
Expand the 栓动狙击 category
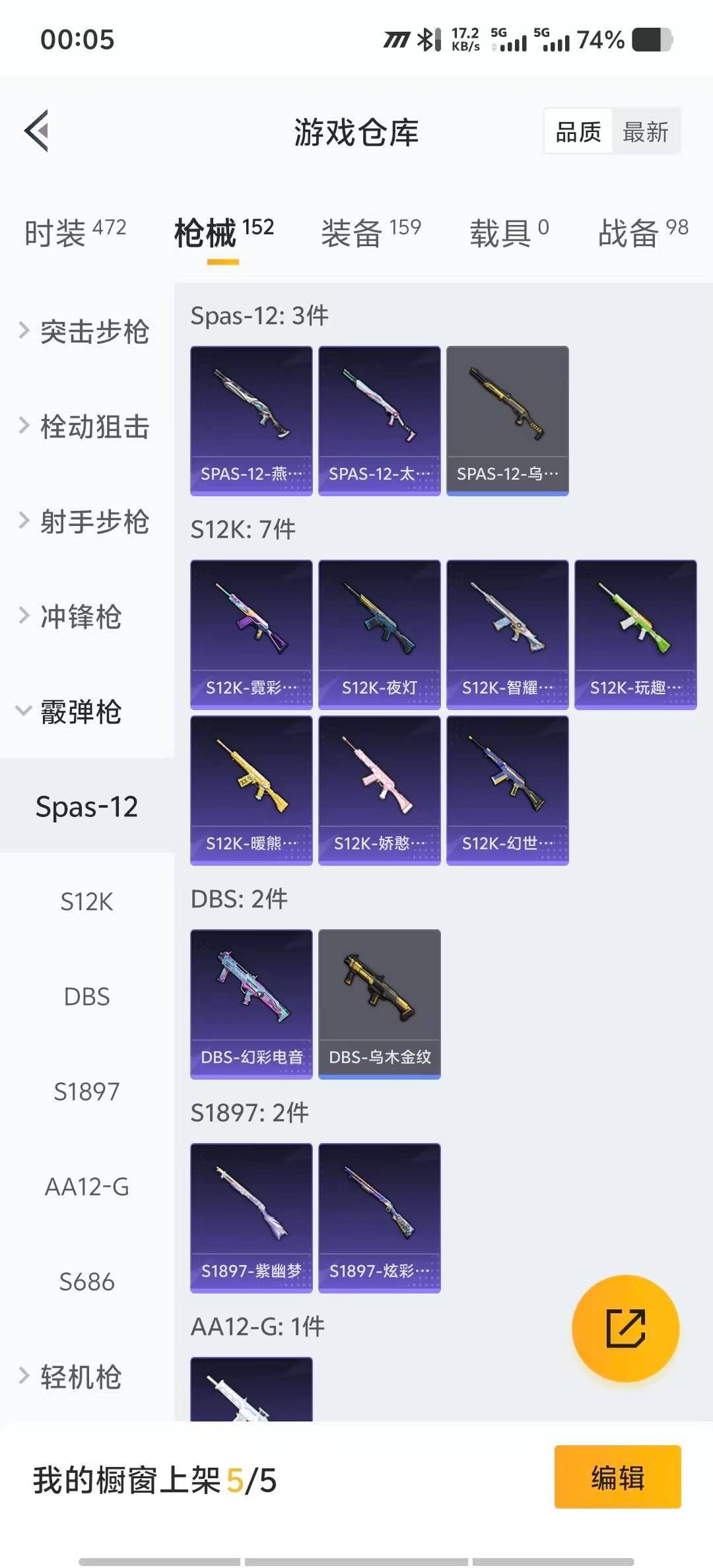86,426
